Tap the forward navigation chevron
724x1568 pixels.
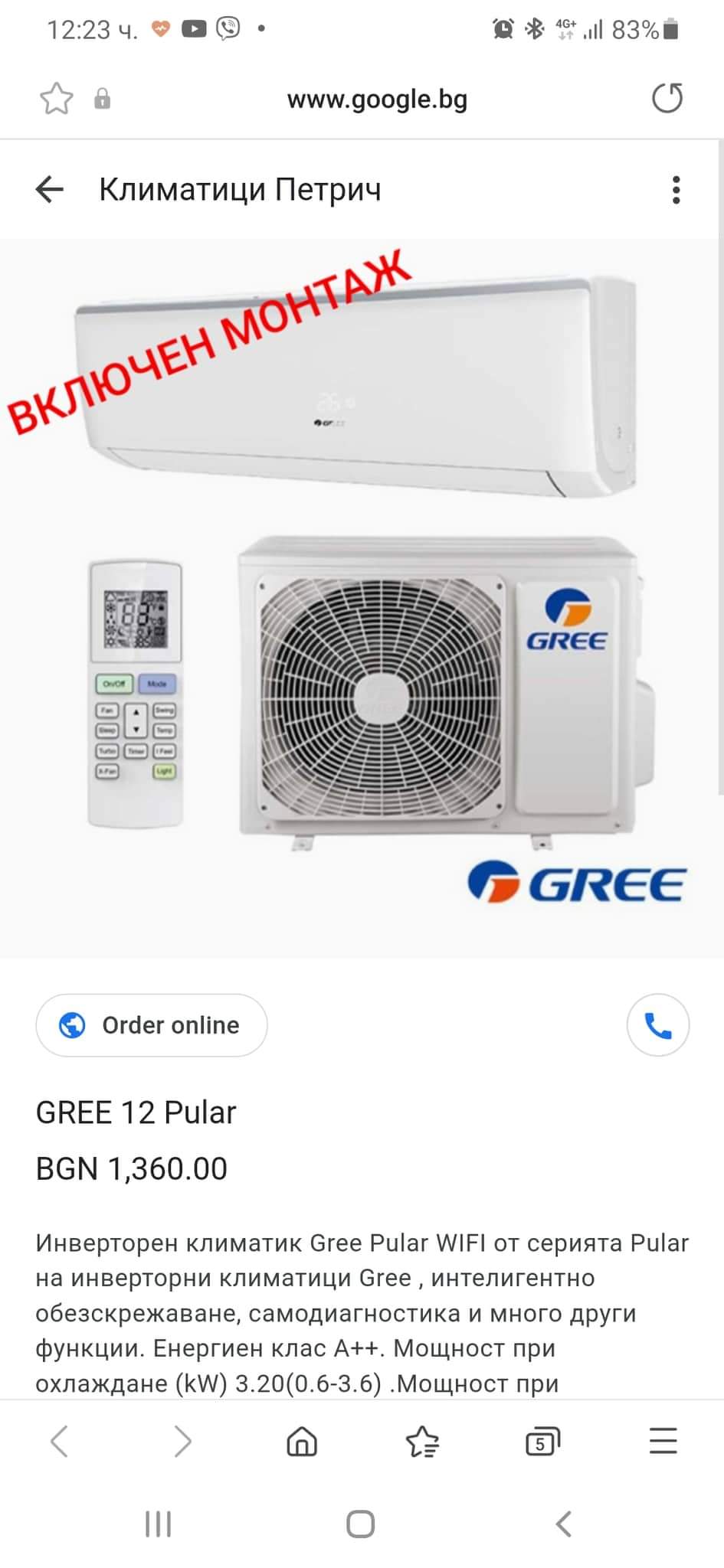182,1441
